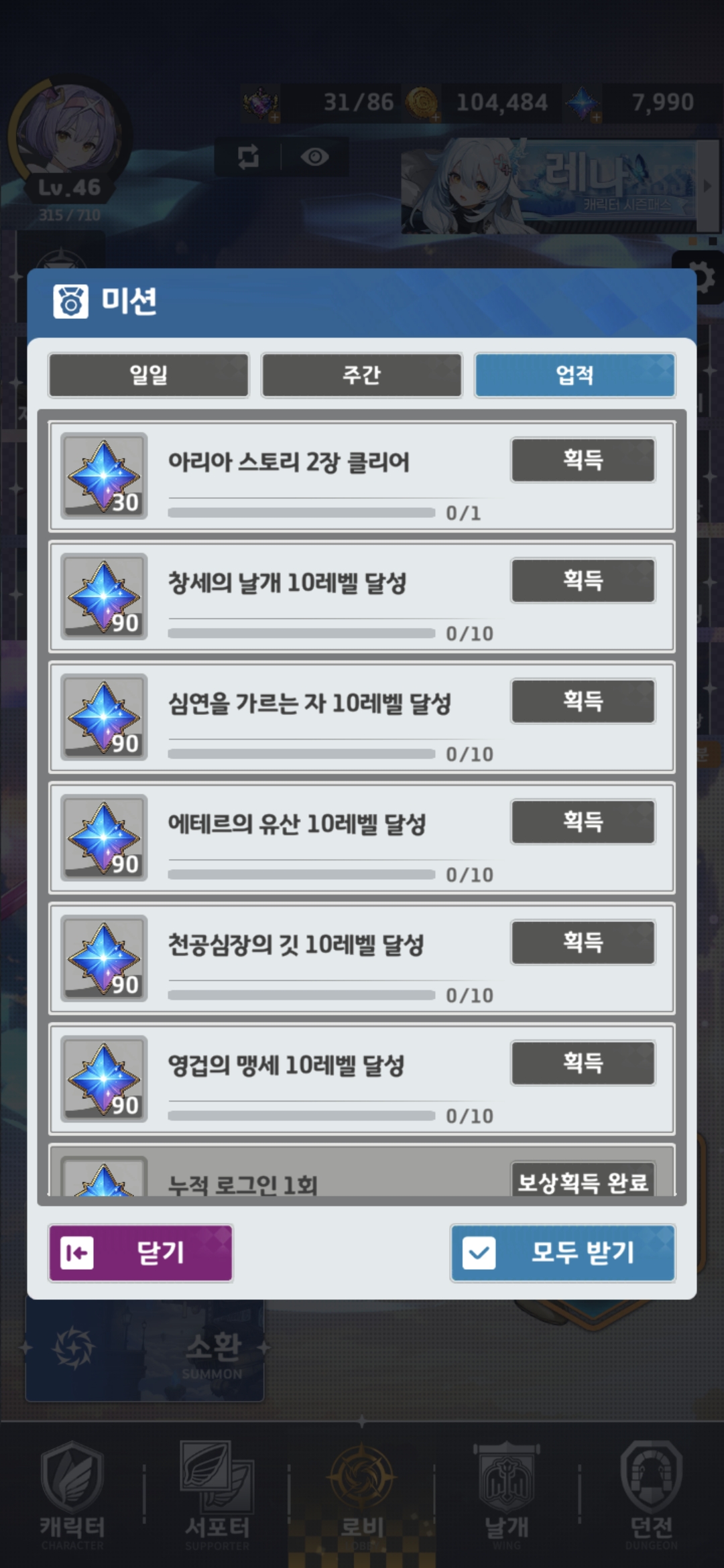The image size is (724, 1568).
Task: Claim reward for 영겁의 맹세 10레벨 달성
Action: (583, 1063)
